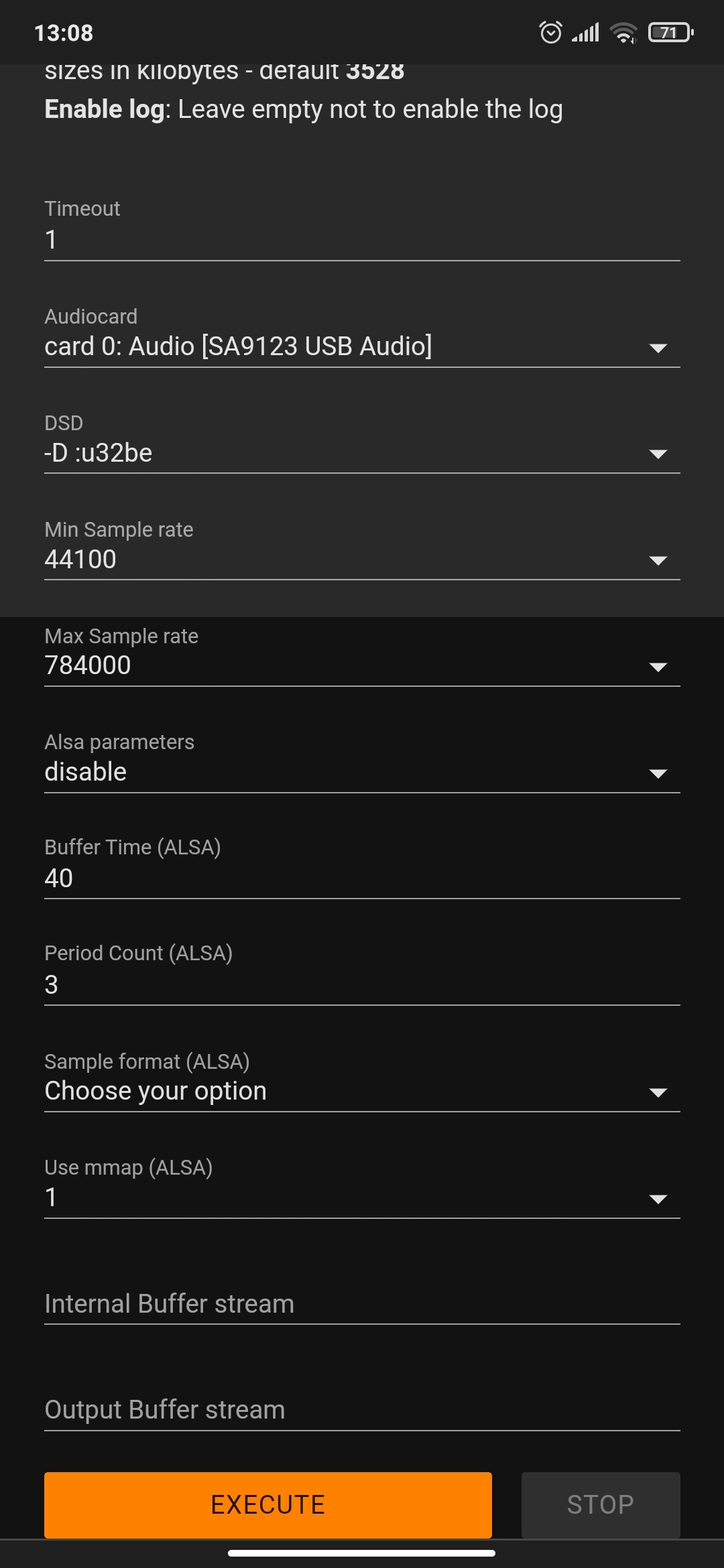Edit the Period Count (ALSA) value
The image size is (724, 1568).
coord(362,985)
